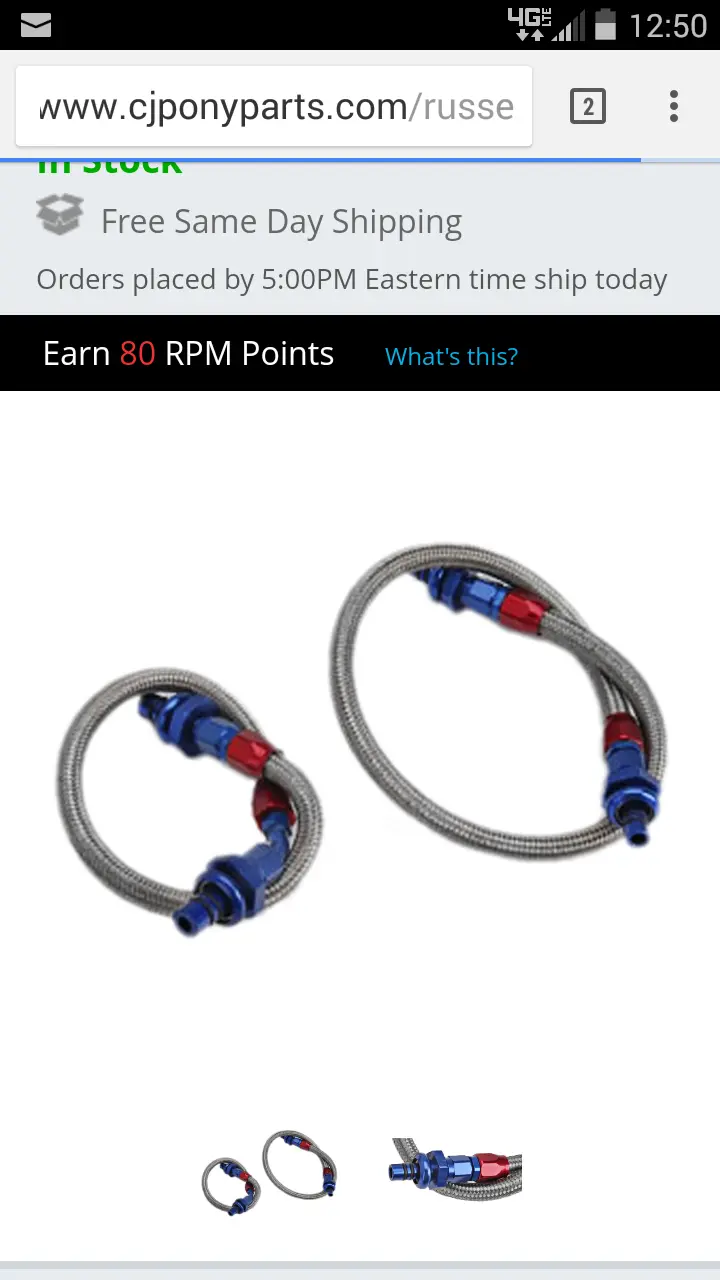Select the fitting close-up thumbnail image
Screen dimensions: 720x1280
456,1169
